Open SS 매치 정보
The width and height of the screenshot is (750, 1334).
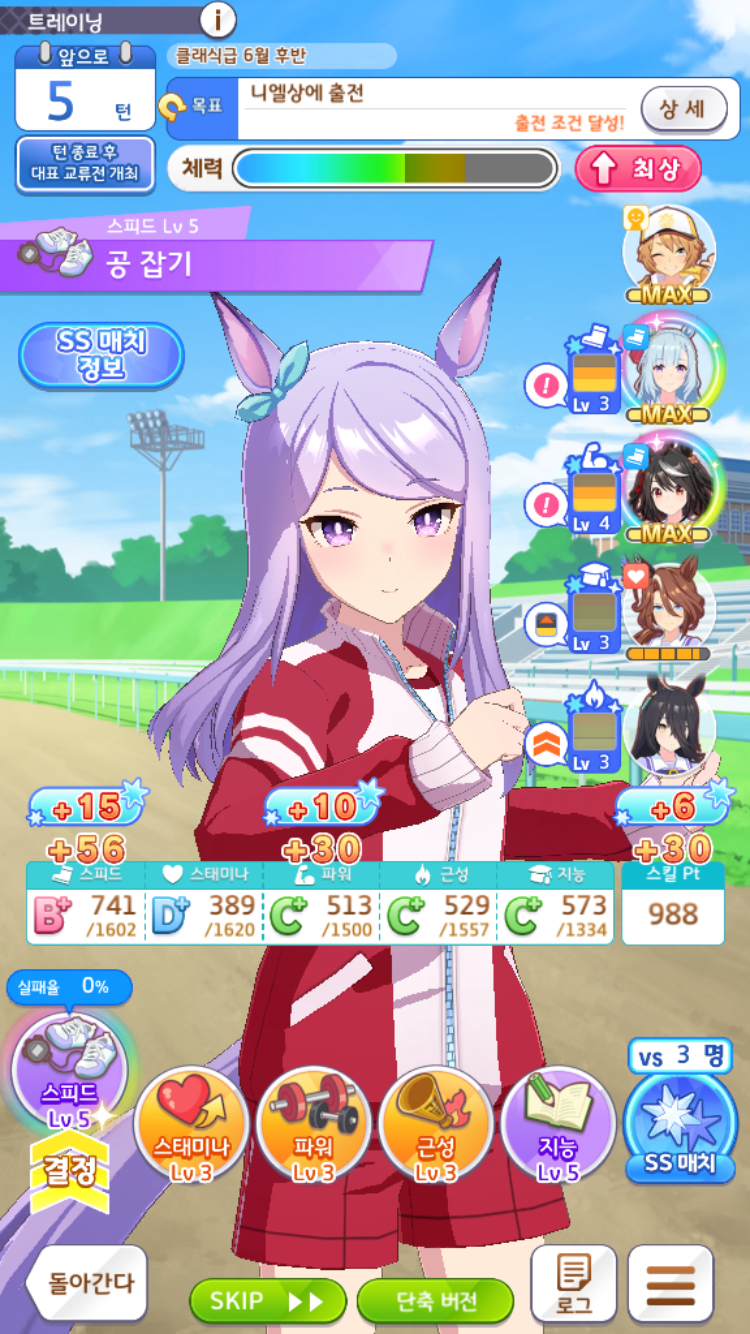coord(101,354)
